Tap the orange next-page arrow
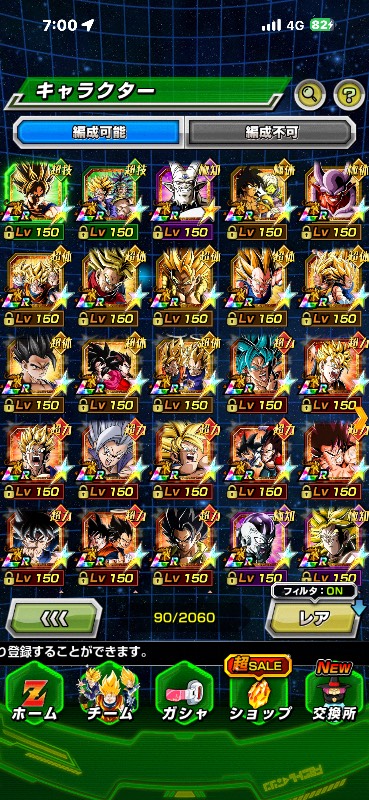Viewport: 369px width, 800px height. 361,419
